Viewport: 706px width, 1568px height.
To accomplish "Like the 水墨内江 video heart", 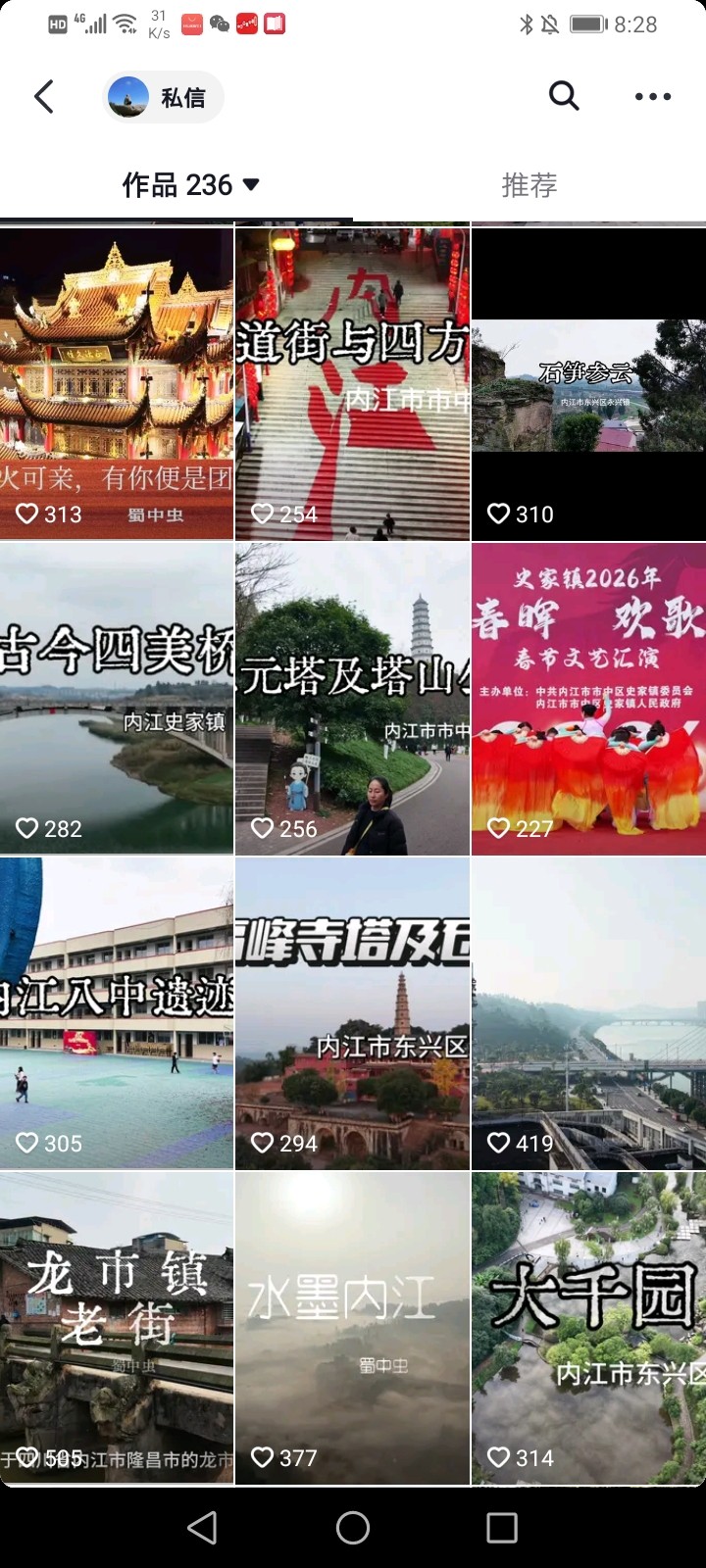I will (x=262, y=1457).
